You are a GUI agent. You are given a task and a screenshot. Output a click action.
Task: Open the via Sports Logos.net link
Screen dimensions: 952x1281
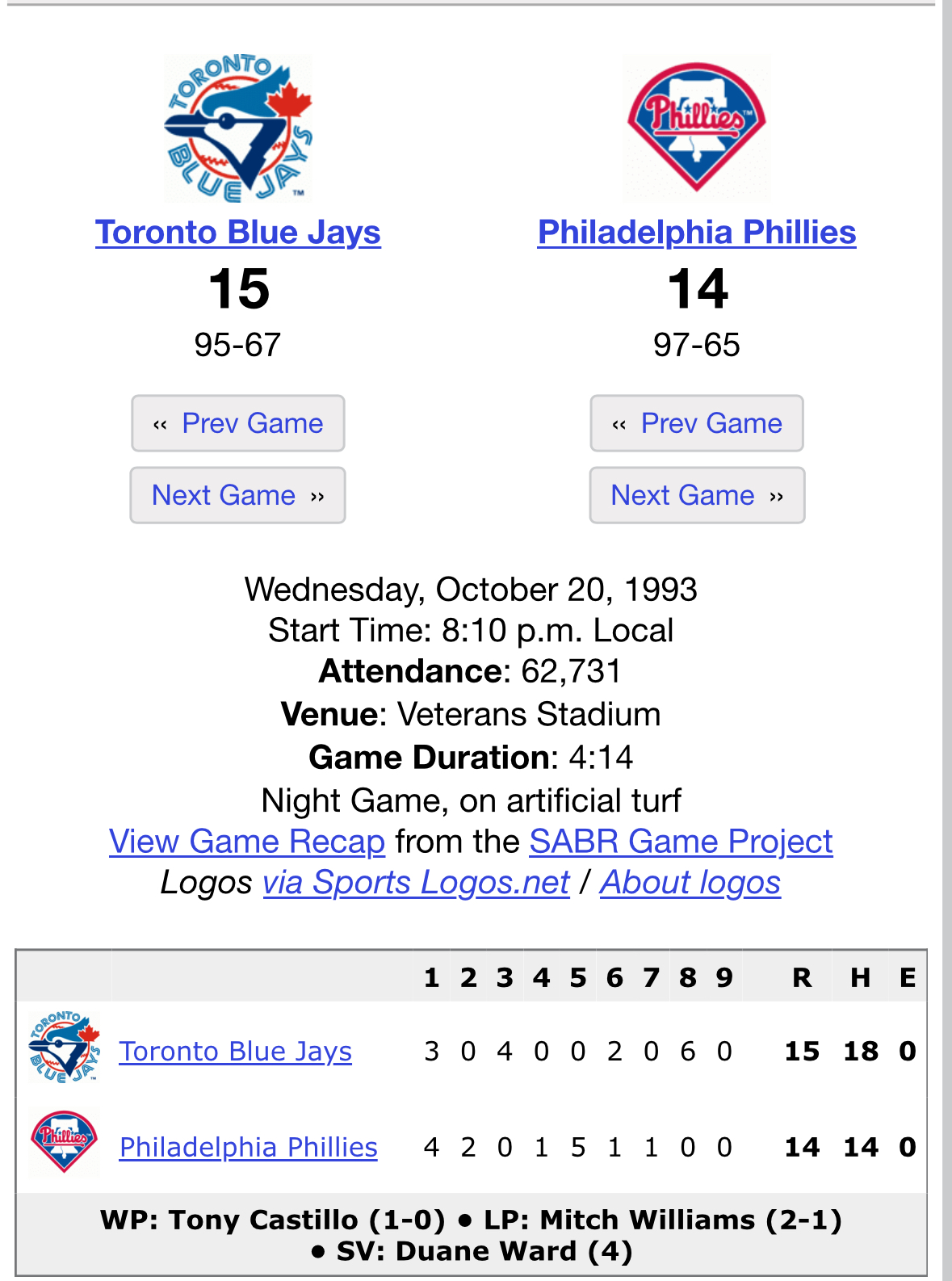(x=416, y=883)
